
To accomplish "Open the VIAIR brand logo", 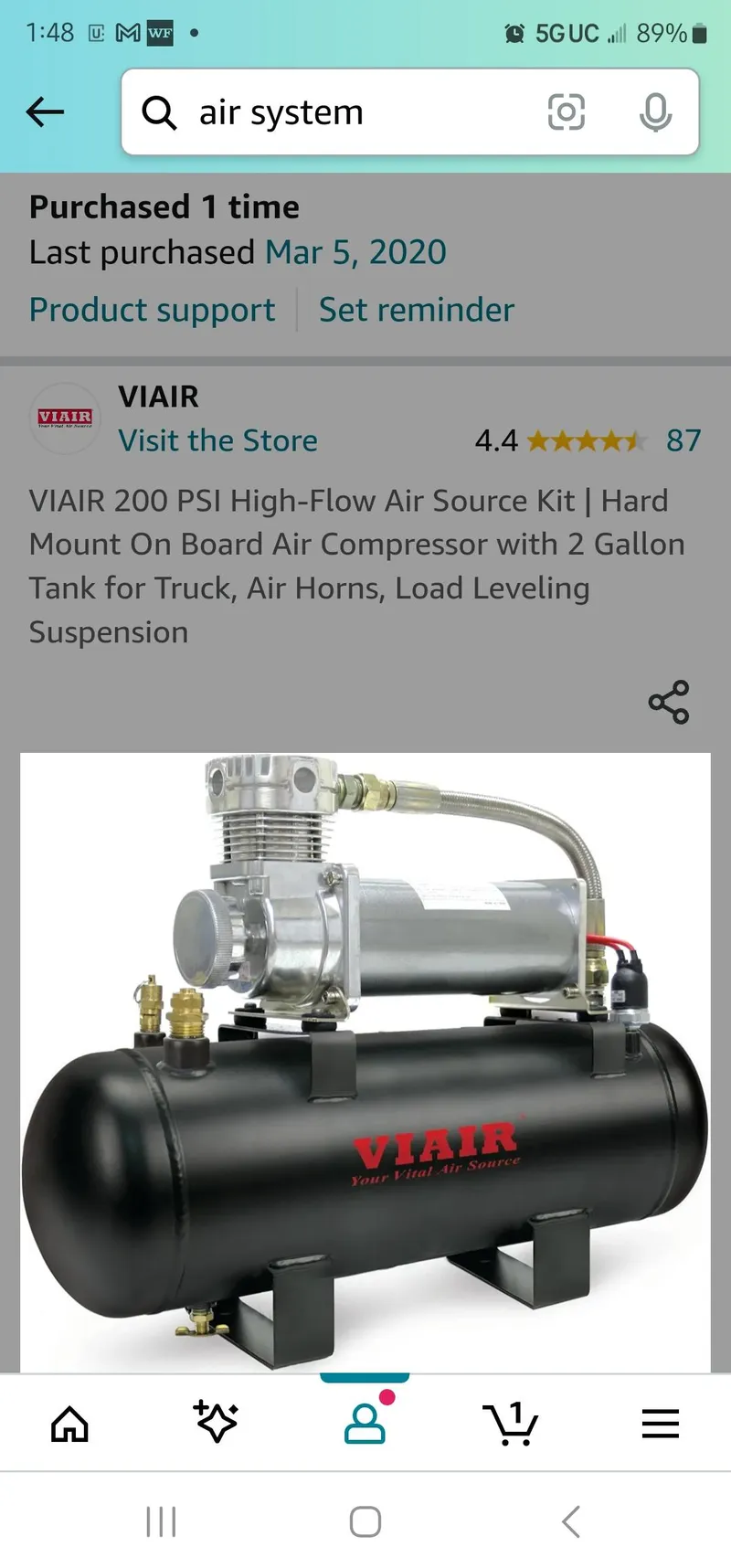I will pyautogui.click(x=64, y=418).
